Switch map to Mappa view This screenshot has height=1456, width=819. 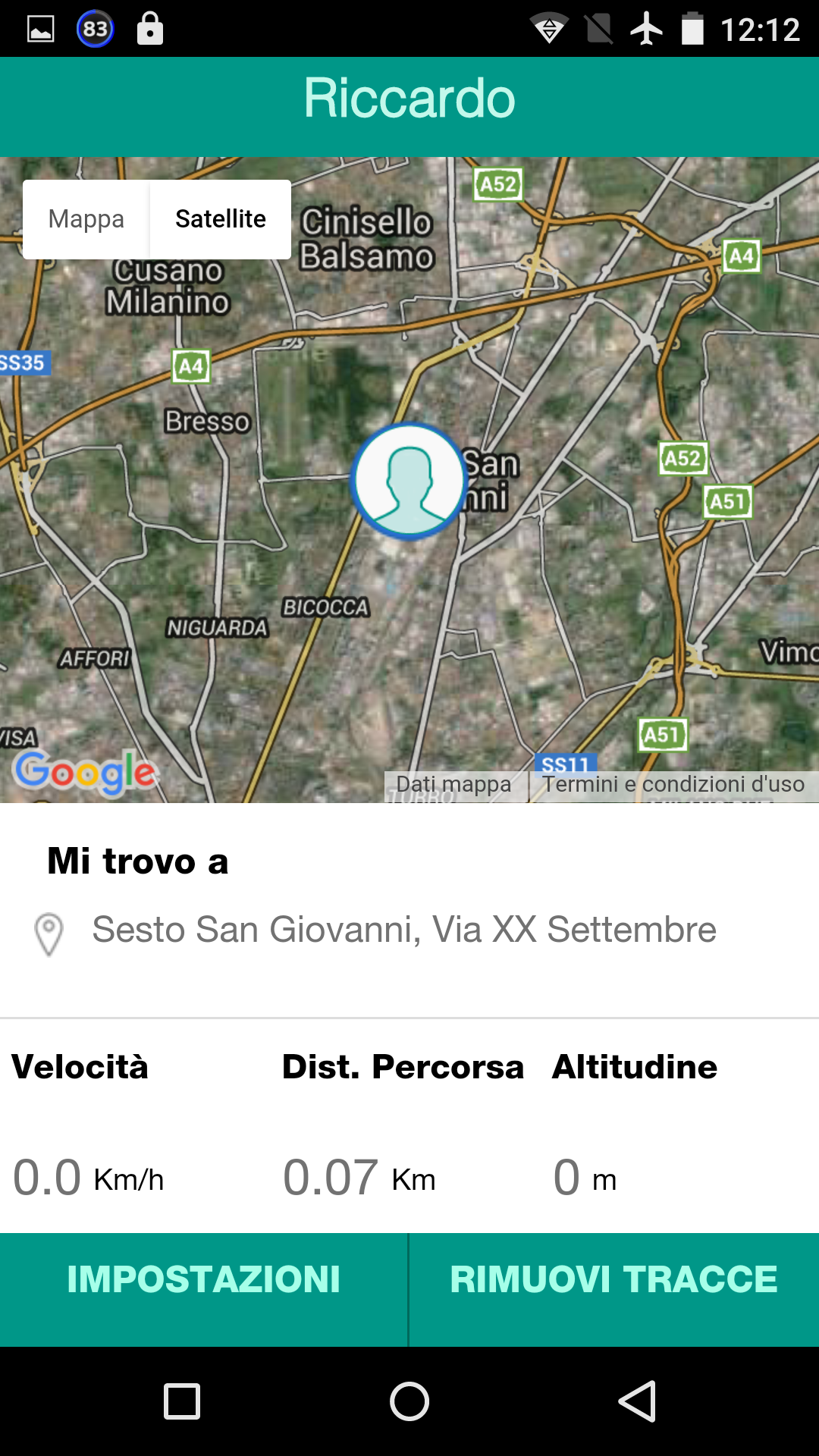tap(86, 219)
